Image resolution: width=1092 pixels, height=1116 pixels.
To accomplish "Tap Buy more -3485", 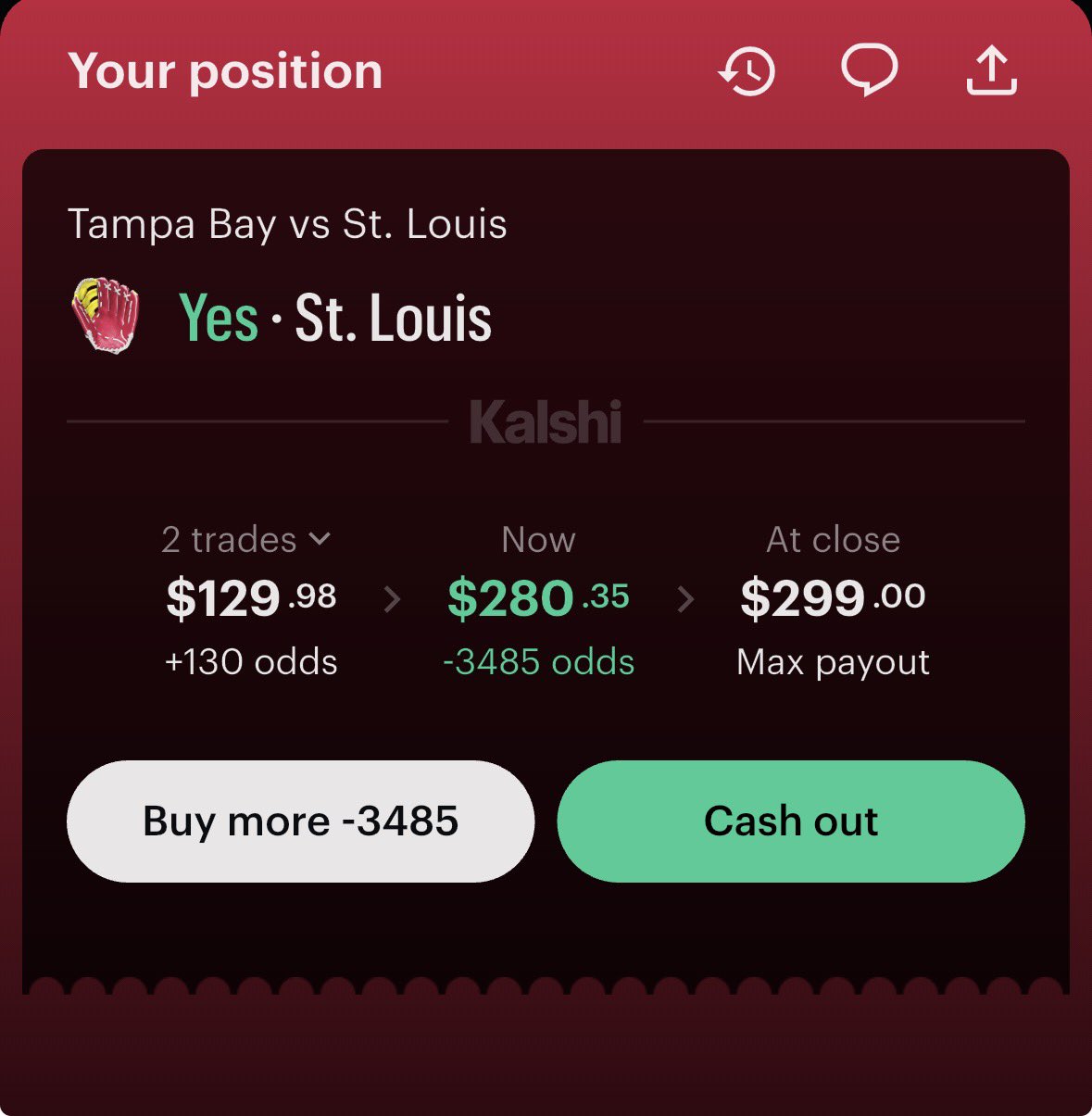I will pos(300,821).
